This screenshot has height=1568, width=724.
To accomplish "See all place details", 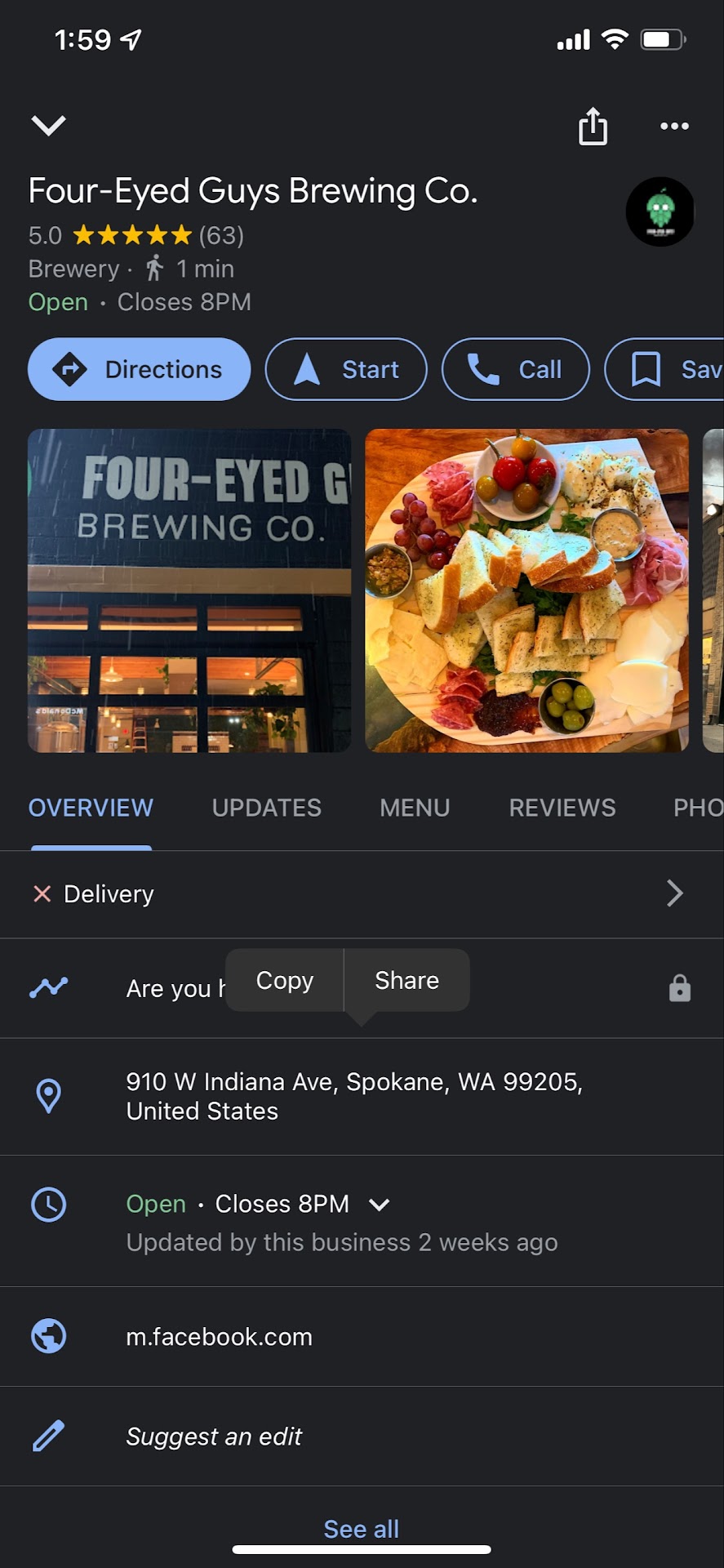I will pyautogui.click(x=361, y=1529).
